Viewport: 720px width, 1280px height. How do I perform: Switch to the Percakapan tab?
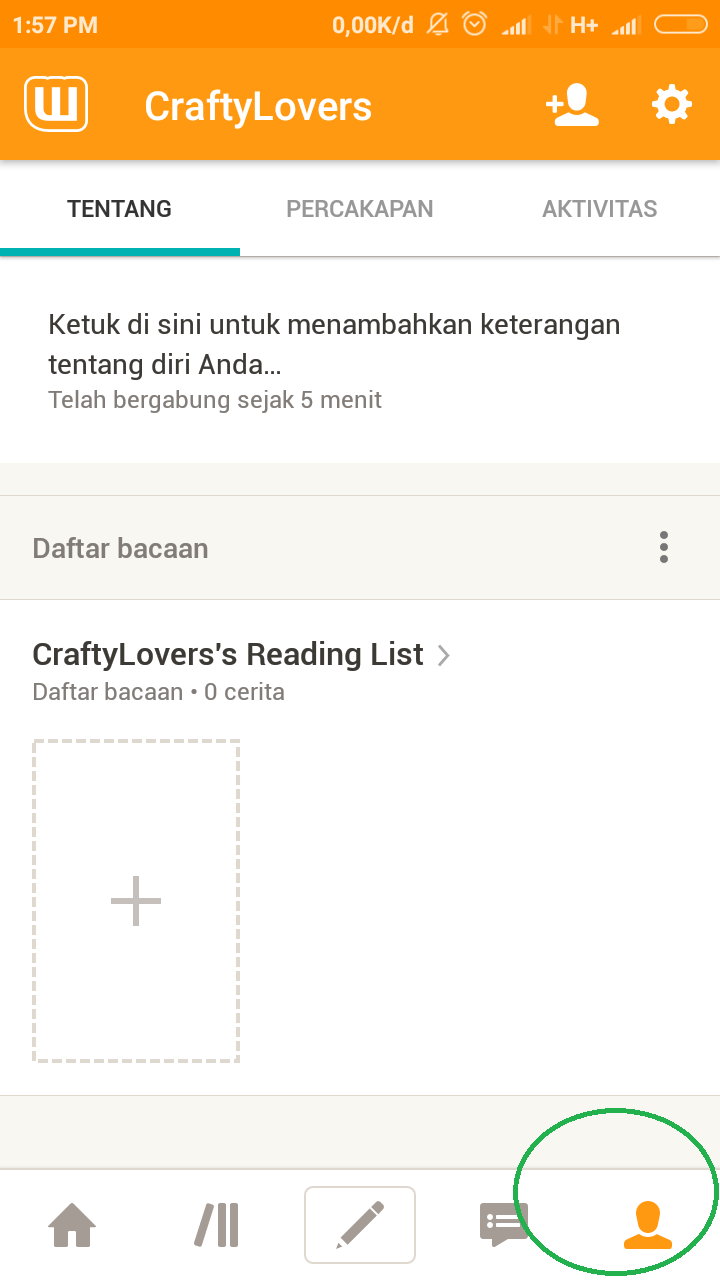(x=359, y=209)
